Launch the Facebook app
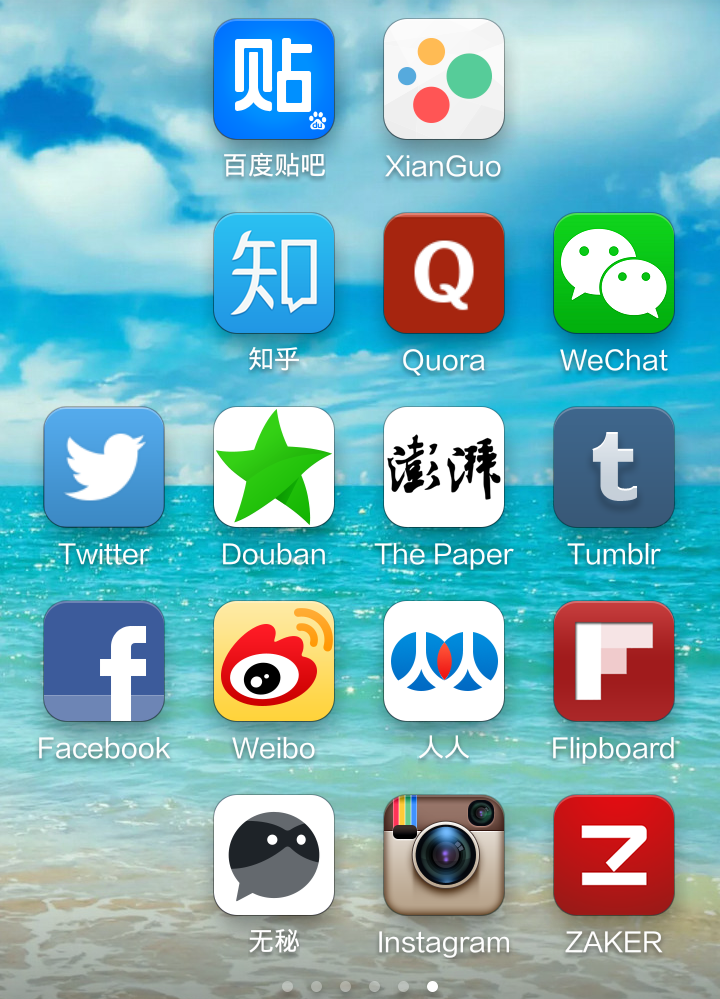 [x=104, y=661]
